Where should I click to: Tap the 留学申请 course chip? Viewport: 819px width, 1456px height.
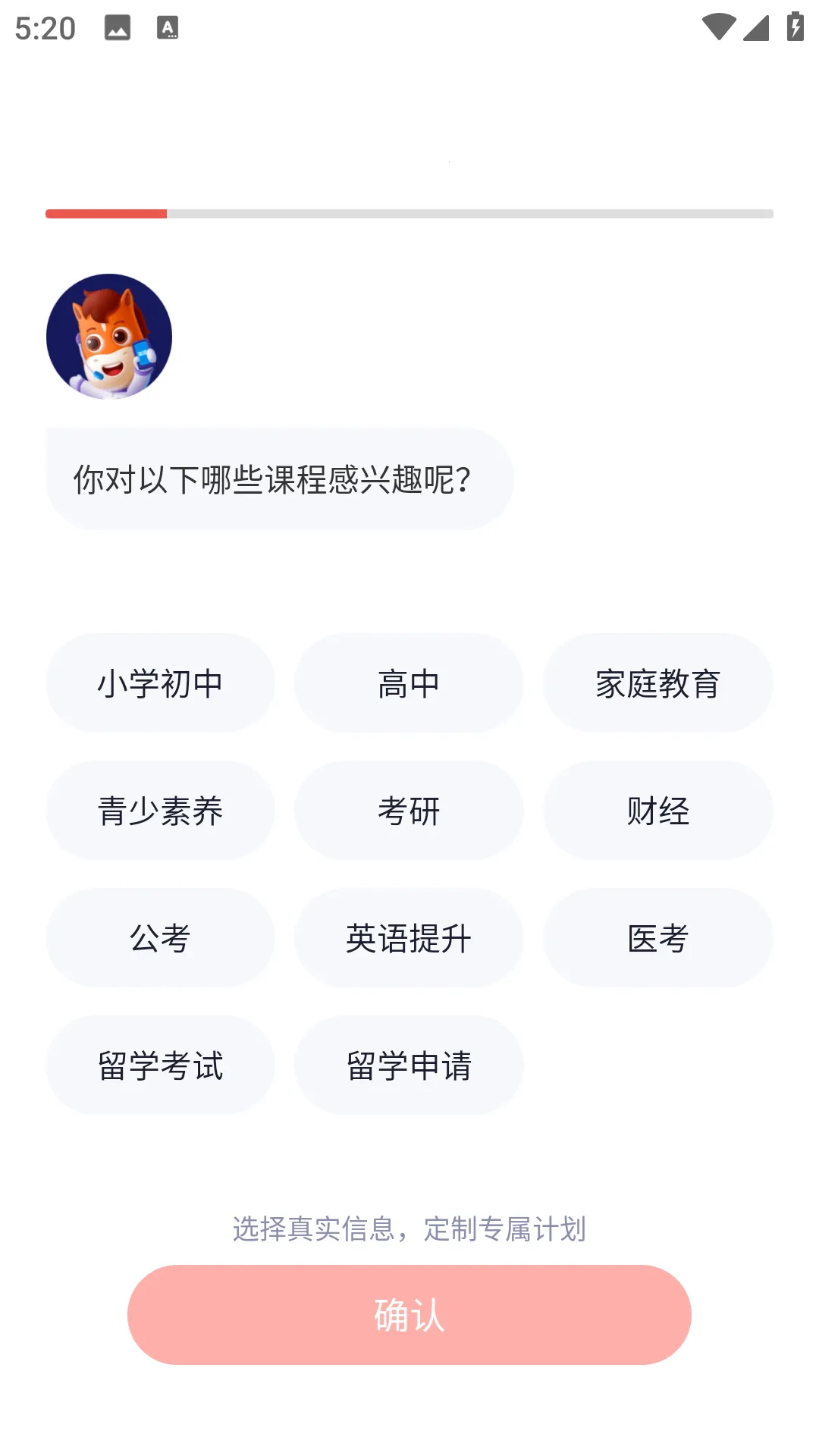tap(409, 1065)
